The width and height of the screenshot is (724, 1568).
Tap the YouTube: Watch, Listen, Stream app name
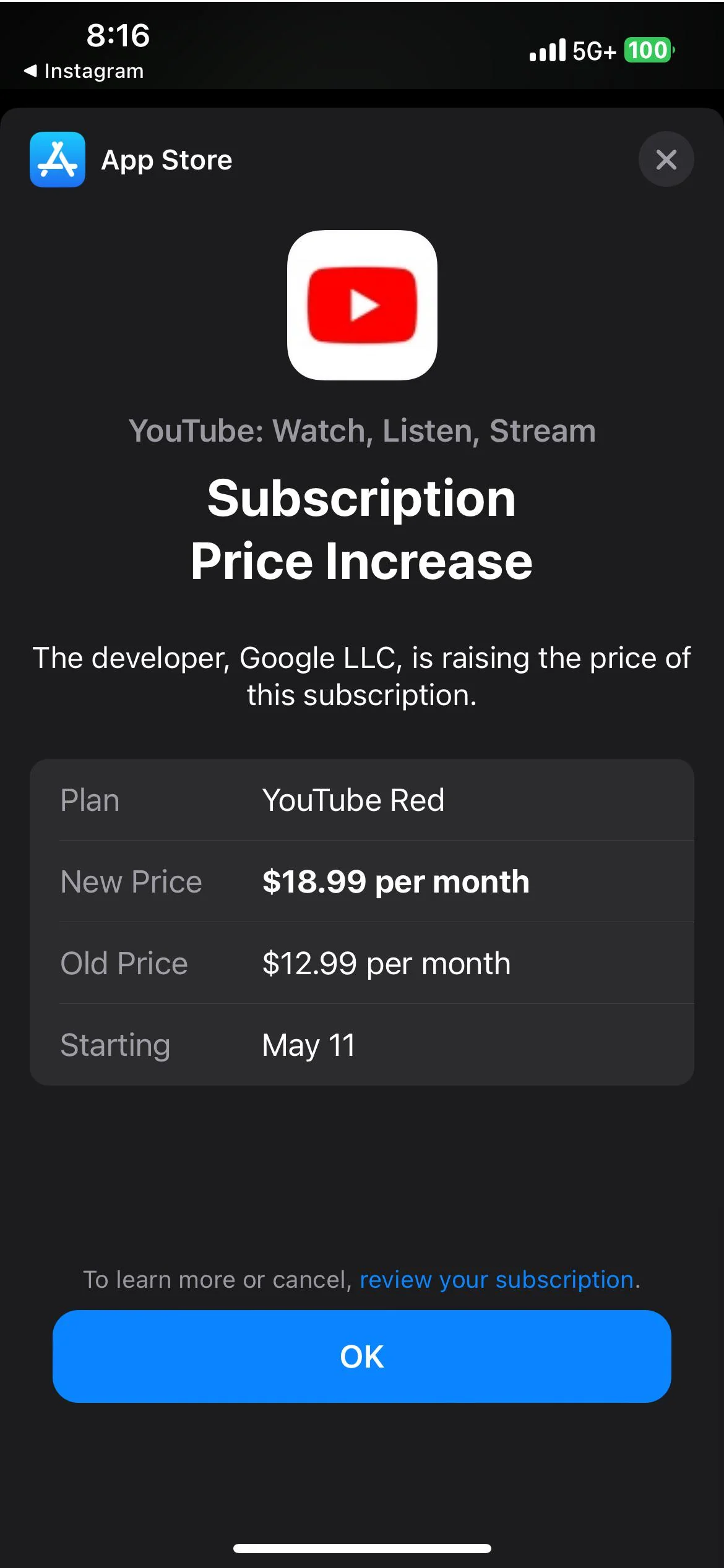tap(362, 431)
